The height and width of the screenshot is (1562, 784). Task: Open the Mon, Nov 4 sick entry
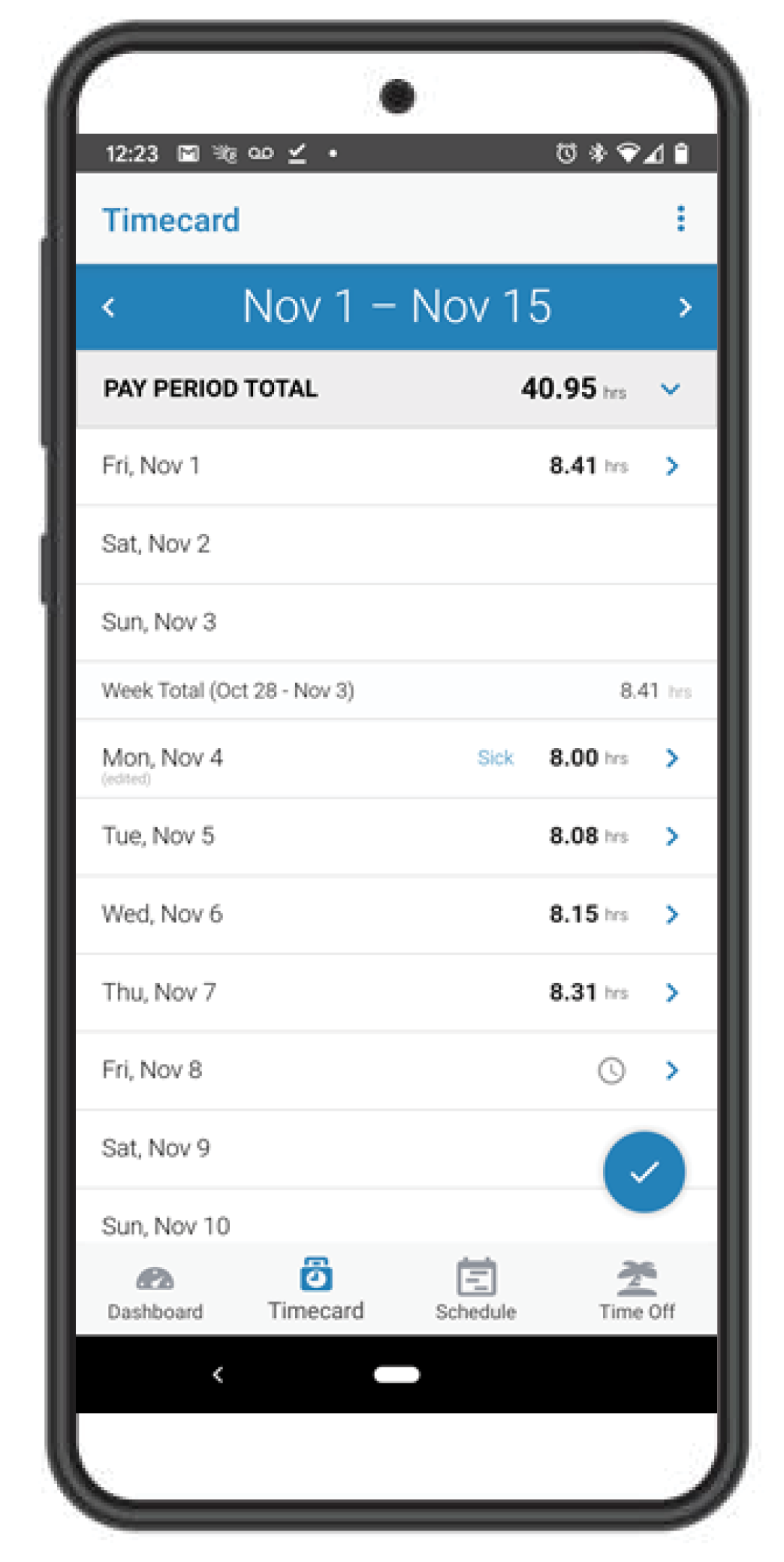pyautogui.click(x=671, y=758)
